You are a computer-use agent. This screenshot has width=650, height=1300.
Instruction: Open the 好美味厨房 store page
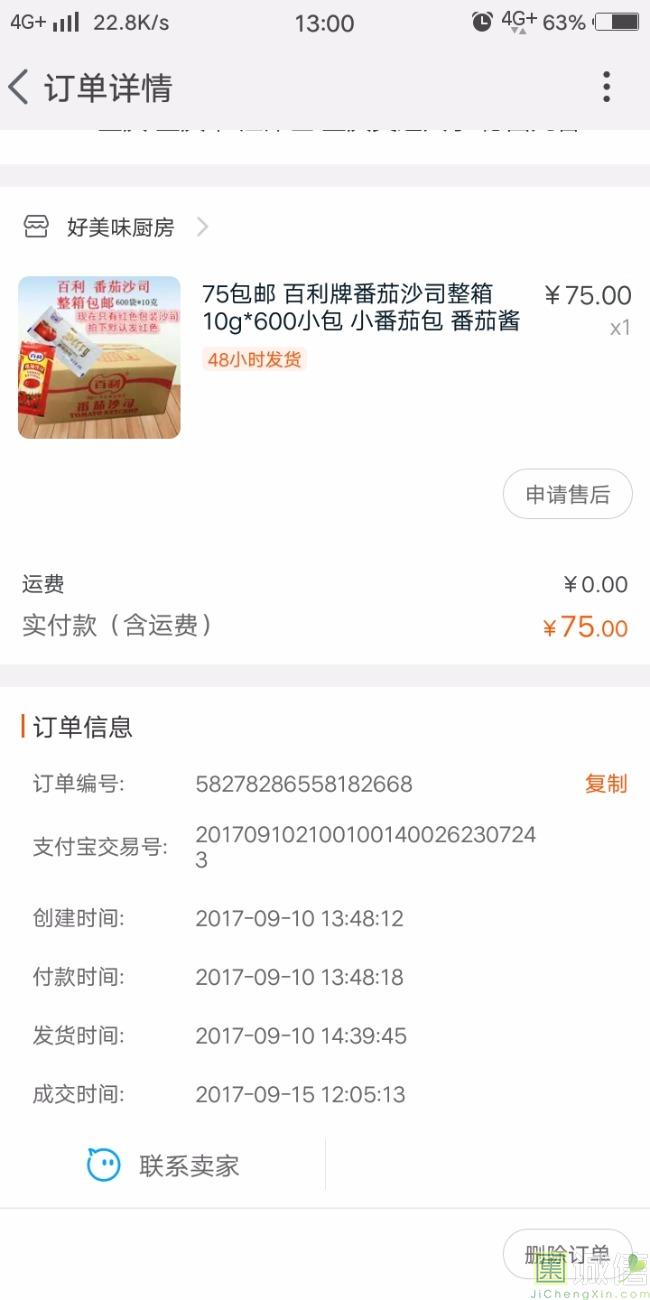tap(120, 228)
